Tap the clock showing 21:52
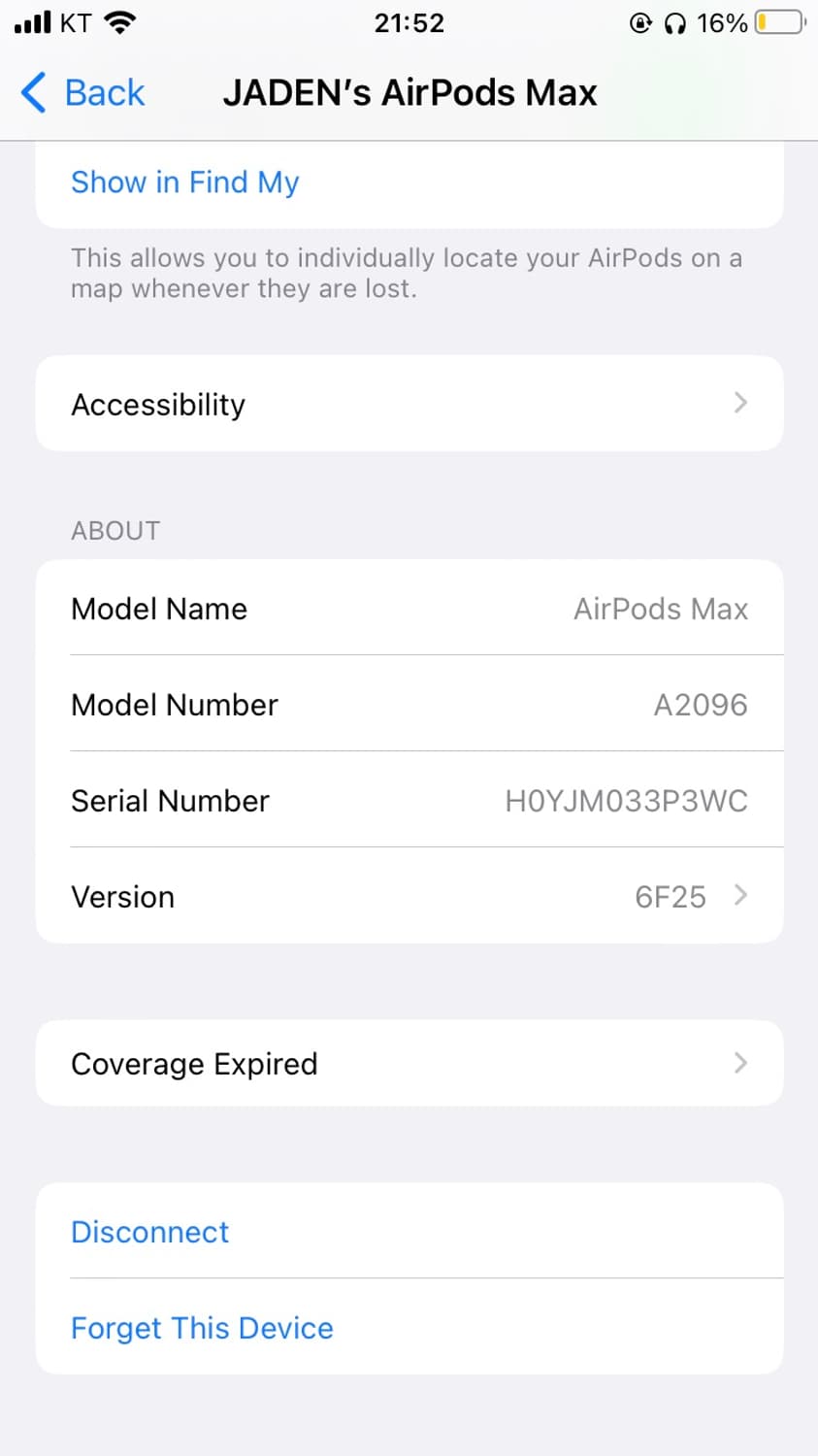The width and height of the screenshot is (818, 1456). click(x=409, y=21)
